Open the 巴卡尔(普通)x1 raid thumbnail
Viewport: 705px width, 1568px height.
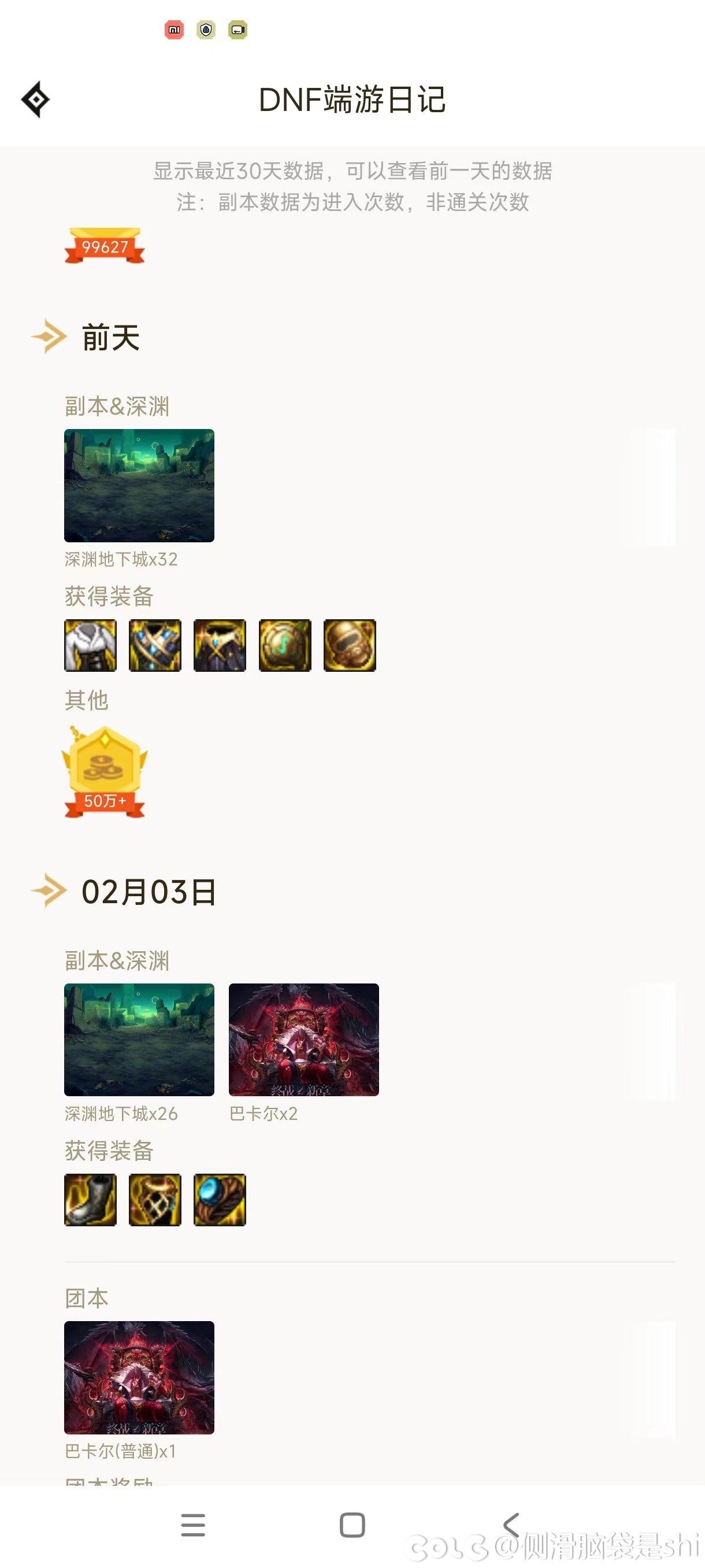[139, 1377]
